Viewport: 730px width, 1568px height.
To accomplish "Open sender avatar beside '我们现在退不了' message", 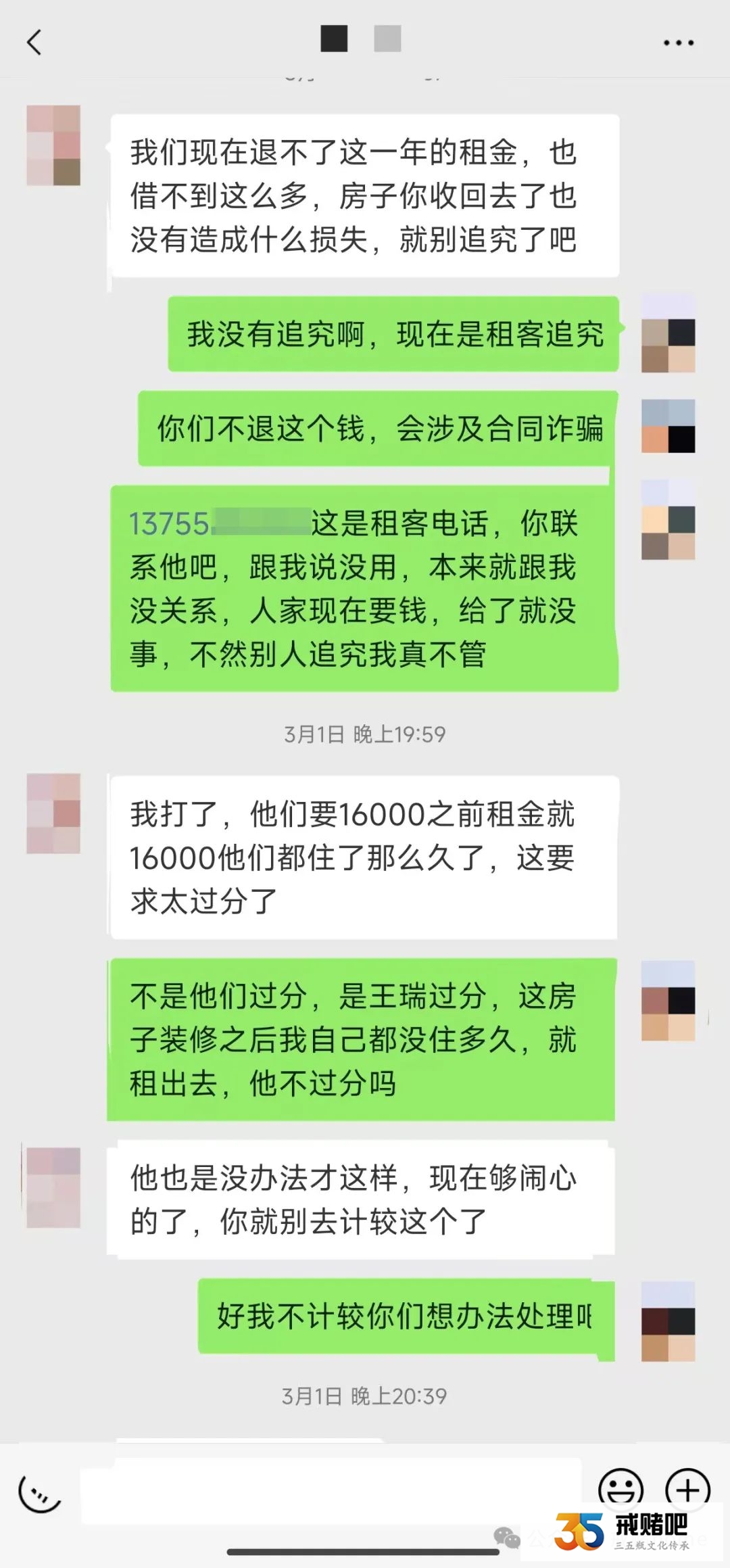I will pyautogui.click(x=53, y=145).
